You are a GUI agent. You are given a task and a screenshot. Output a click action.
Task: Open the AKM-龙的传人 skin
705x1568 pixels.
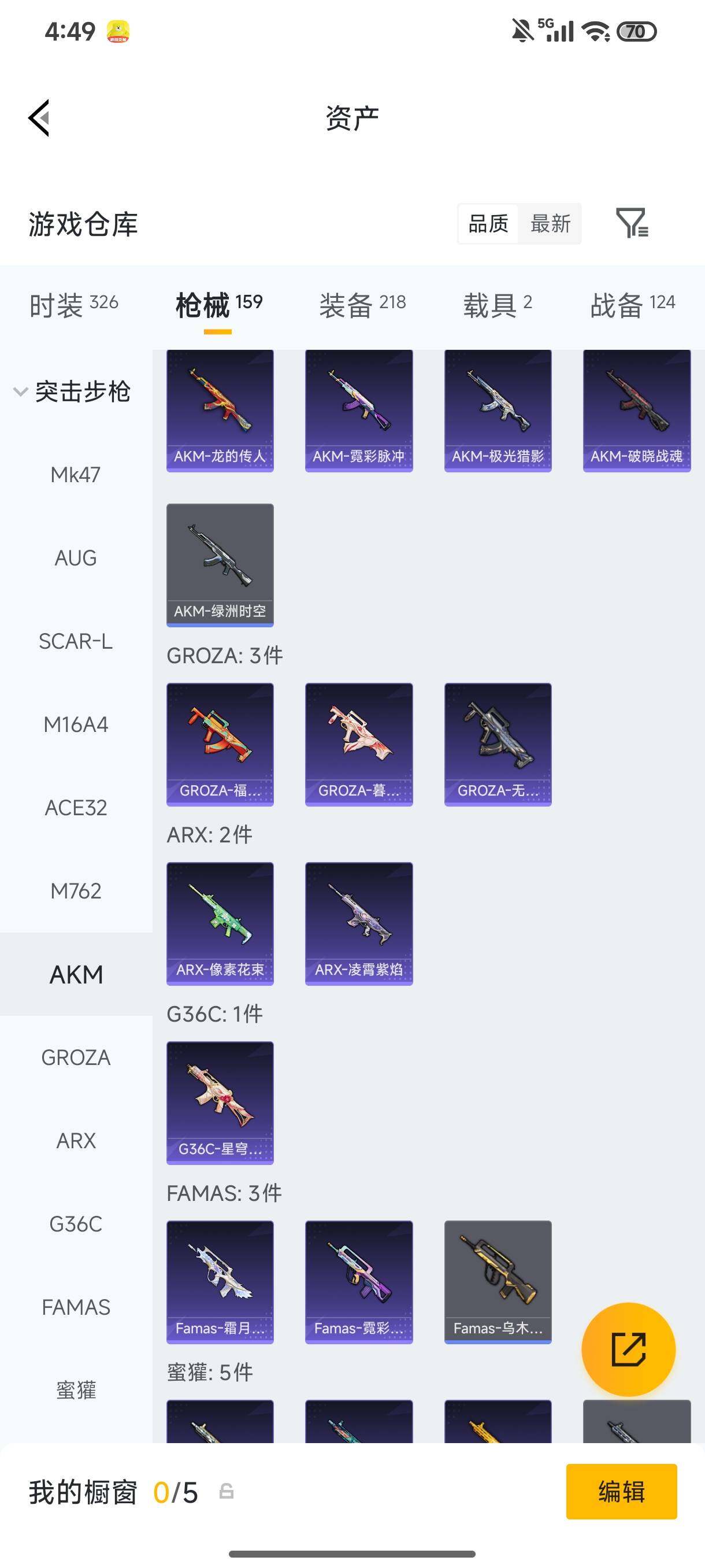pyautogui.click(x=220, y=411)
